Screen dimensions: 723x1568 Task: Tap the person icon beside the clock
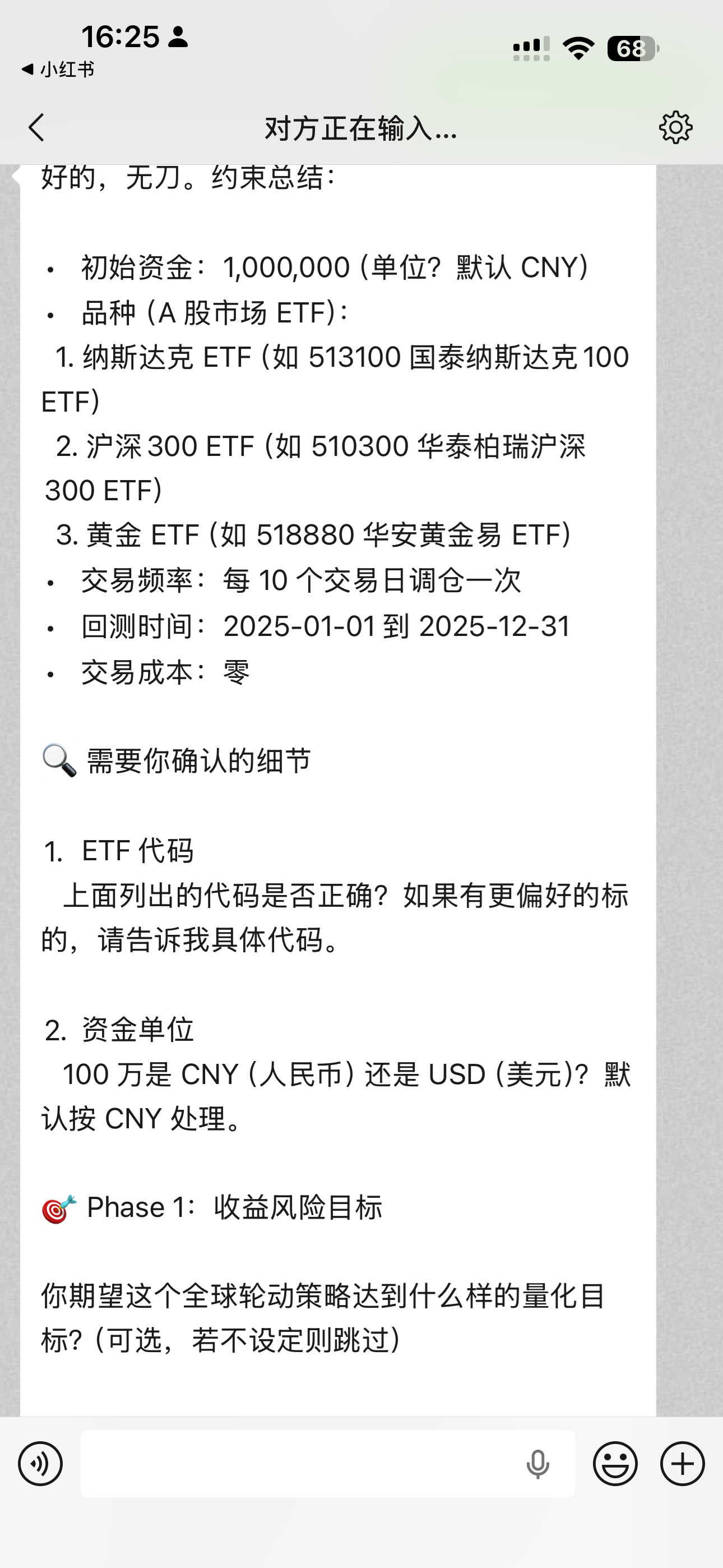[x=177, y=38]
